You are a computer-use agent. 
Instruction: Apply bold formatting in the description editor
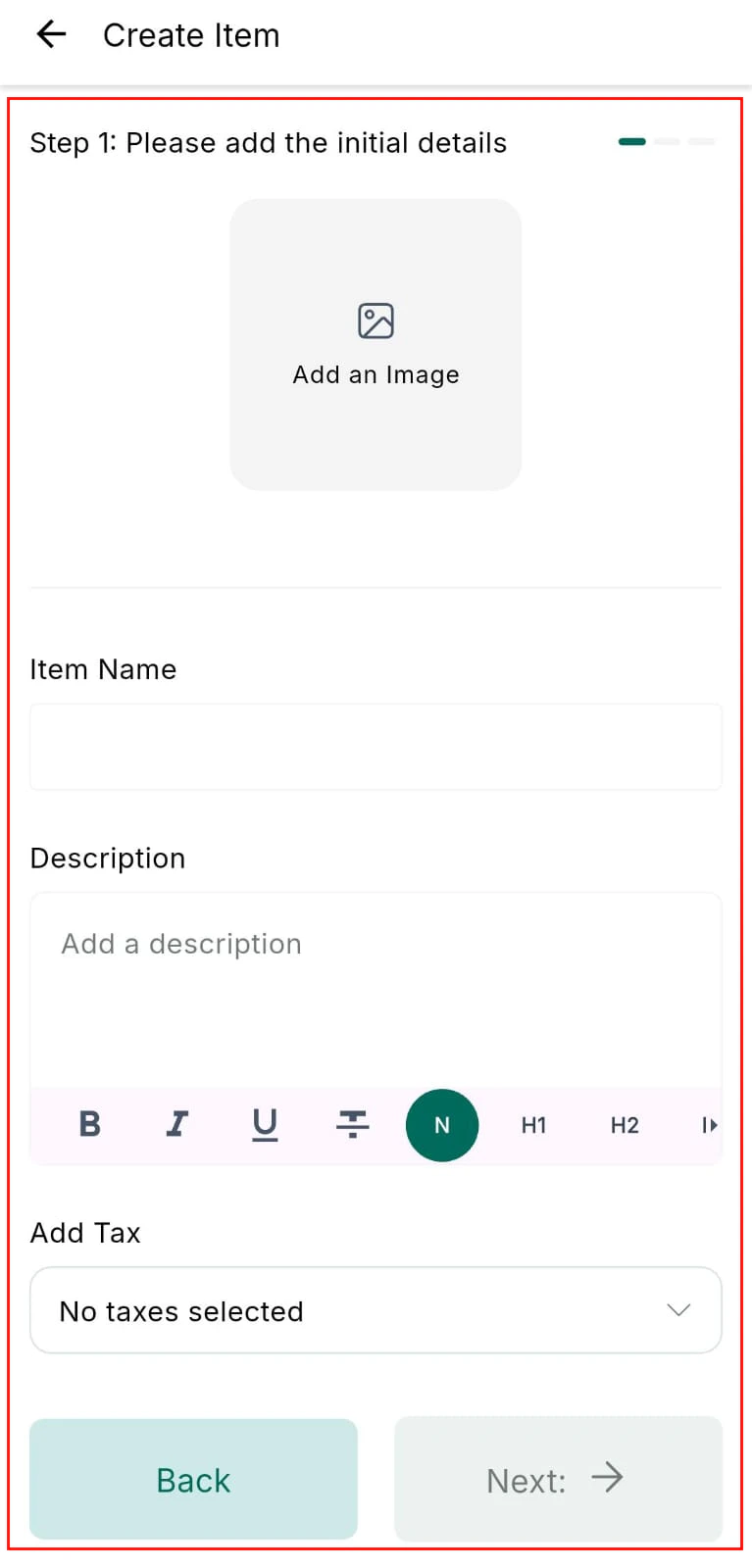(89, 1125)
